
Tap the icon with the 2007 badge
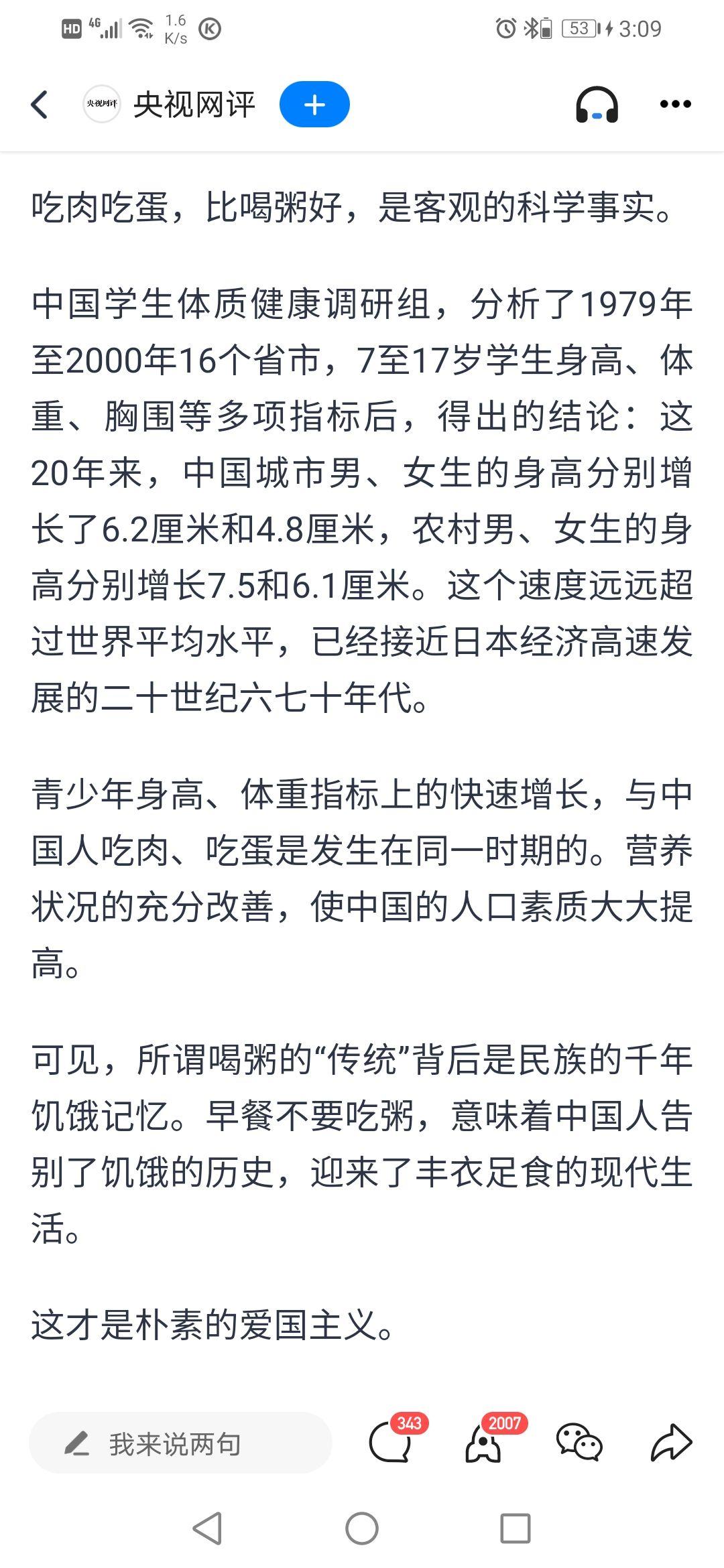click(x=484, y=1443)
